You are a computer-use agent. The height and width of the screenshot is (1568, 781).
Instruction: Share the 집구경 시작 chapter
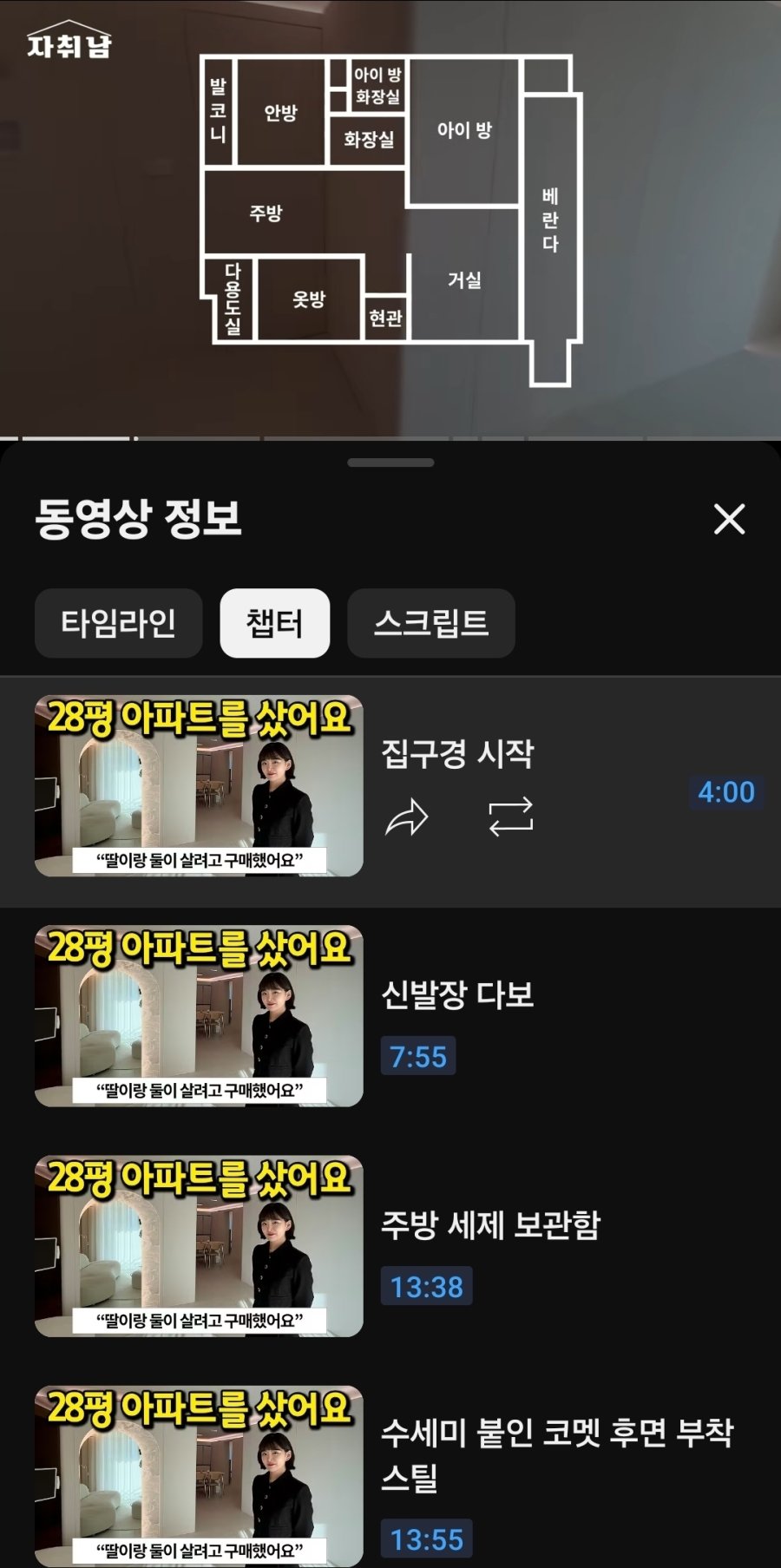[x=406, y=817]
